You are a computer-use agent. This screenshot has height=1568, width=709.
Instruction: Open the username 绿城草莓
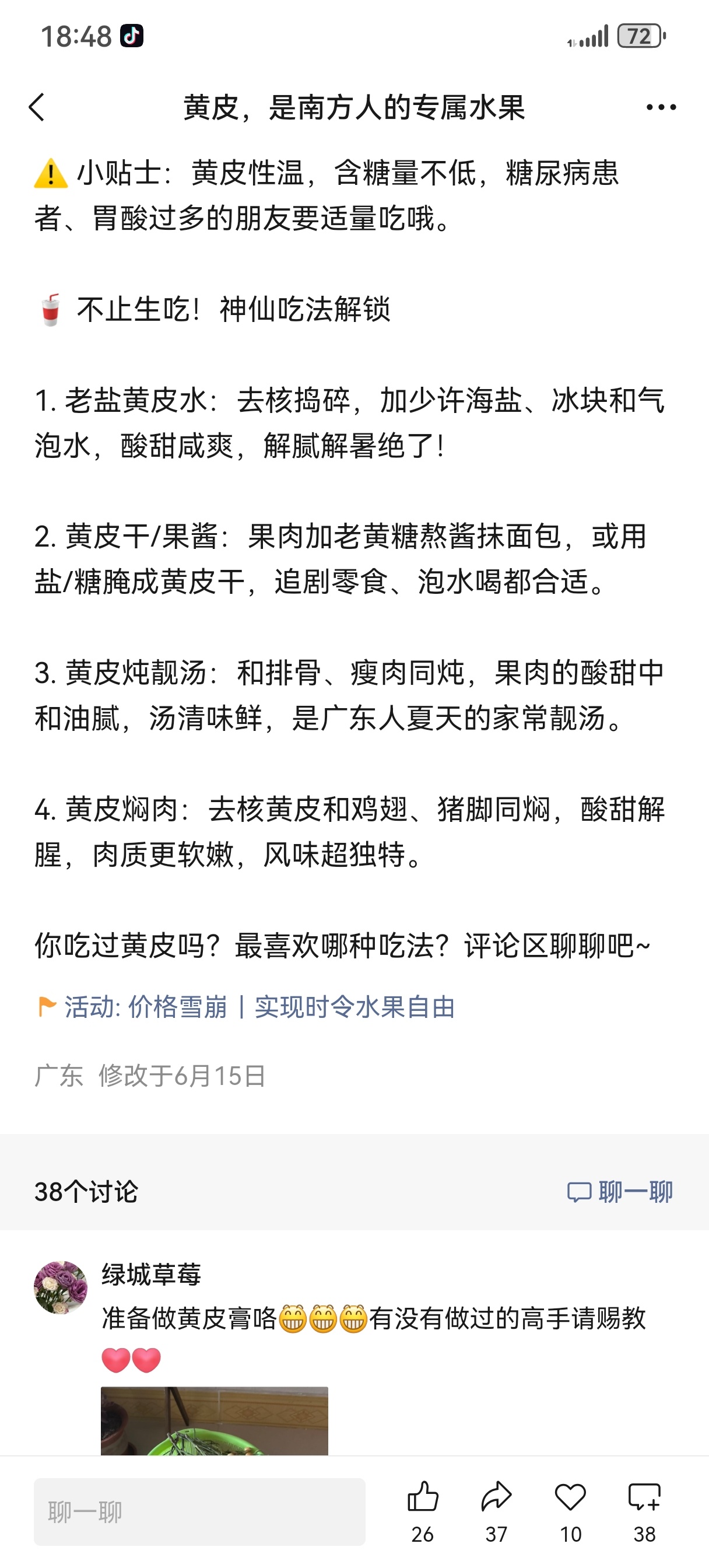click(151, 1274)
